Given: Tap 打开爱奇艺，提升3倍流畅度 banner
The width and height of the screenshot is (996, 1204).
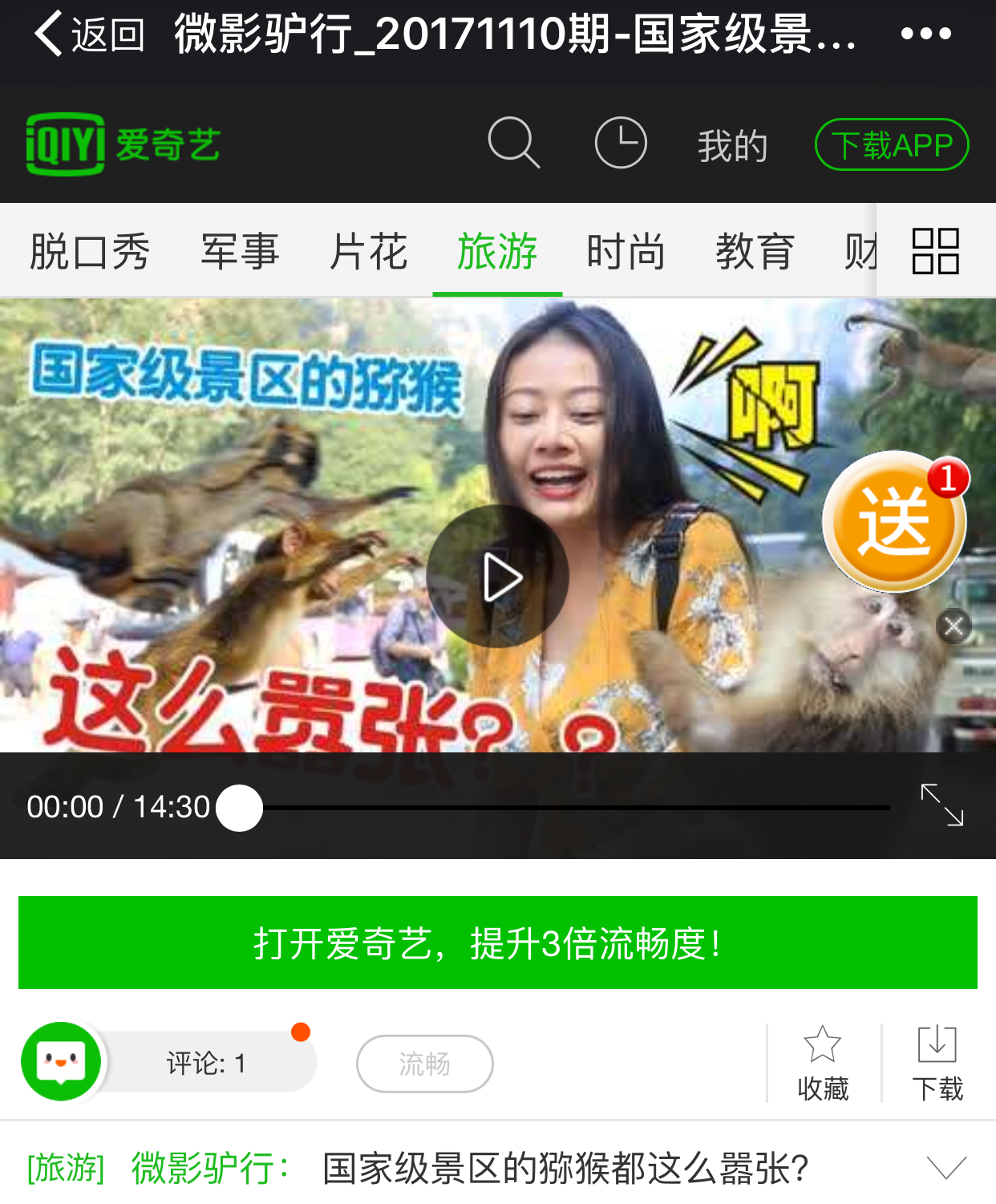Looking at the screenshot, I should [x=498, y=943].
